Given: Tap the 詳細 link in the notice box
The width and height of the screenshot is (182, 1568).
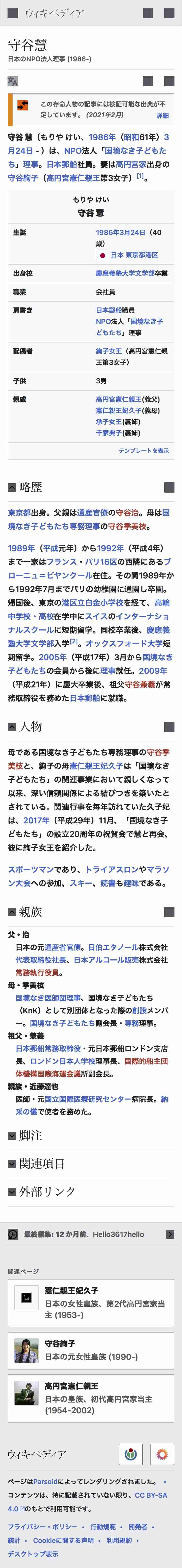Looking at the screenshot, I should pyautogui.click(x=163, y=115).
